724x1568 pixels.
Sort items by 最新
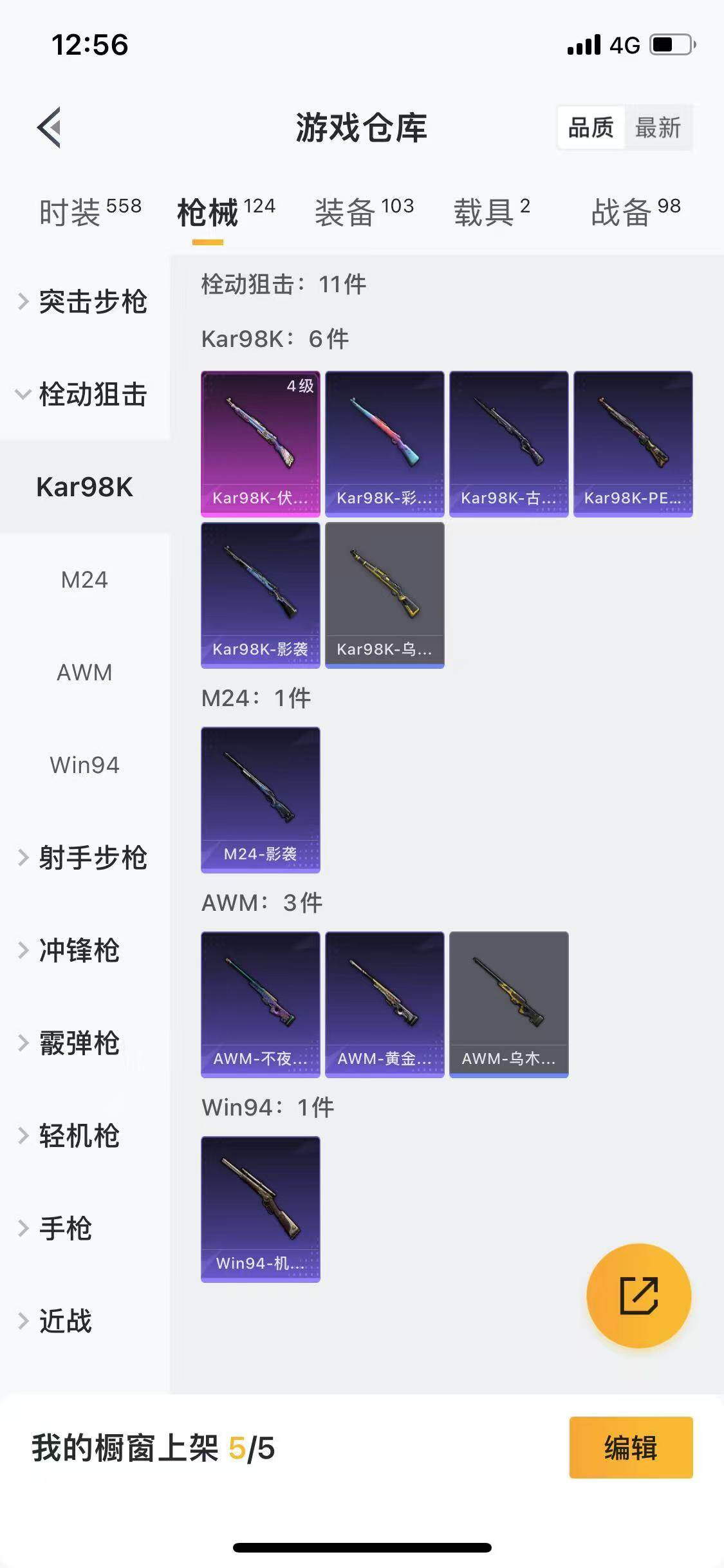tap(658, 127)
